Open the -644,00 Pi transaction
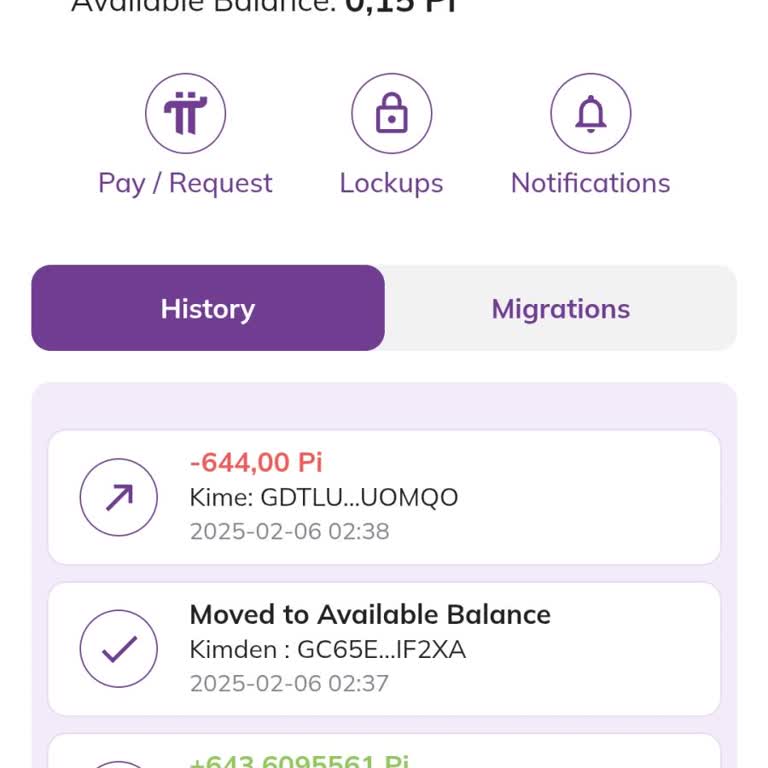Screen dimensions: 768x768 coord(384,497)
